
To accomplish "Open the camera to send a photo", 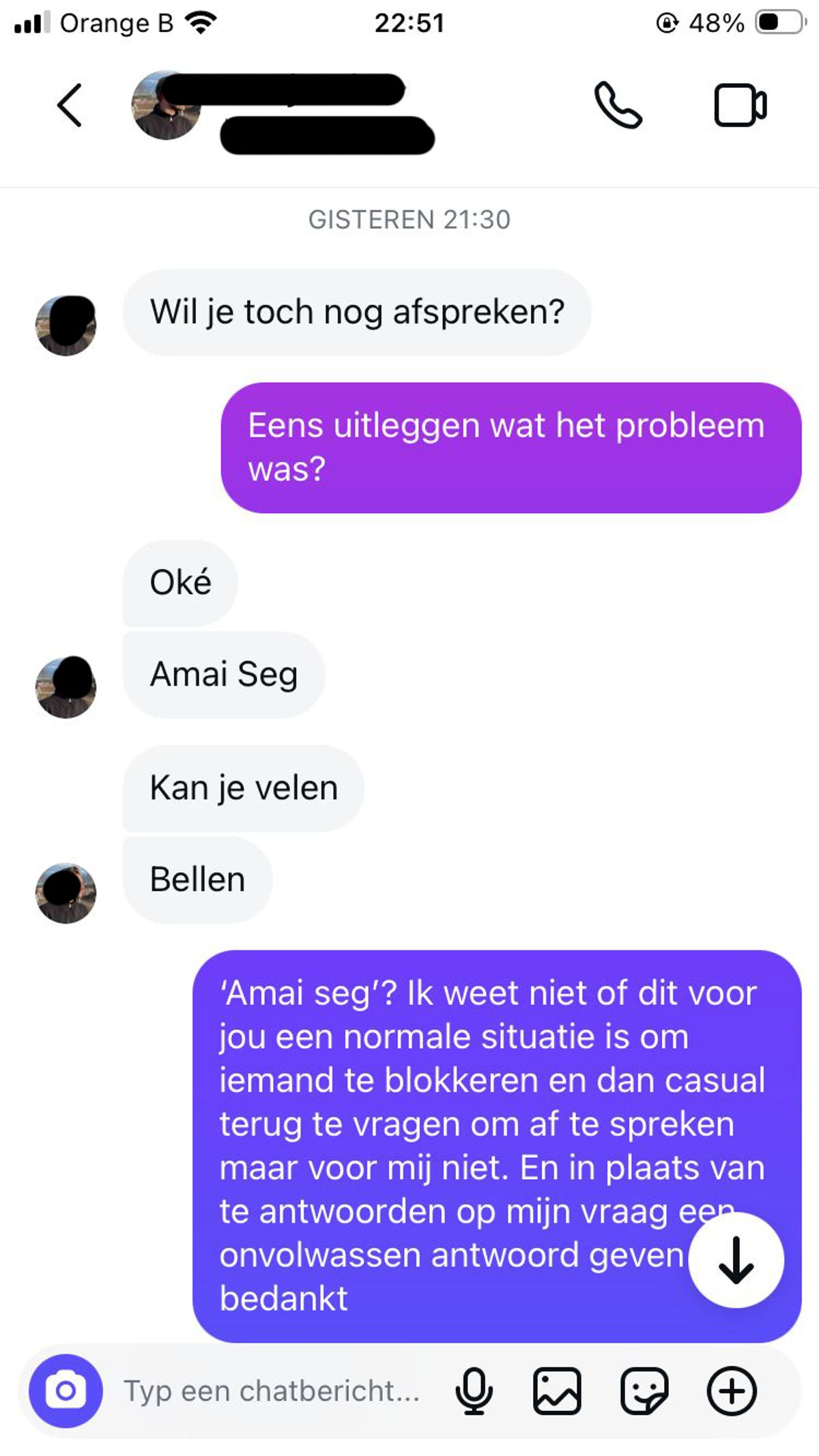I will (x=66, y=1391).
